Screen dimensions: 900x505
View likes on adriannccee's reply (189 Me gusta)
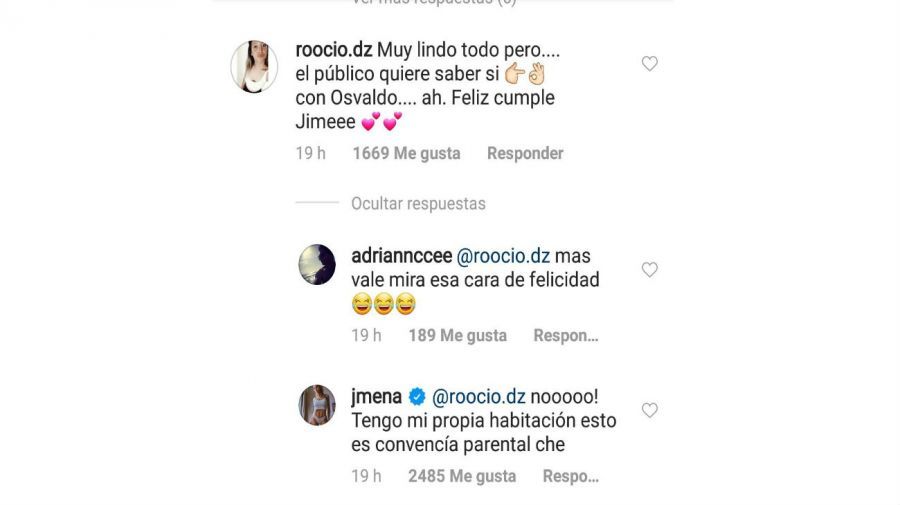457,335
